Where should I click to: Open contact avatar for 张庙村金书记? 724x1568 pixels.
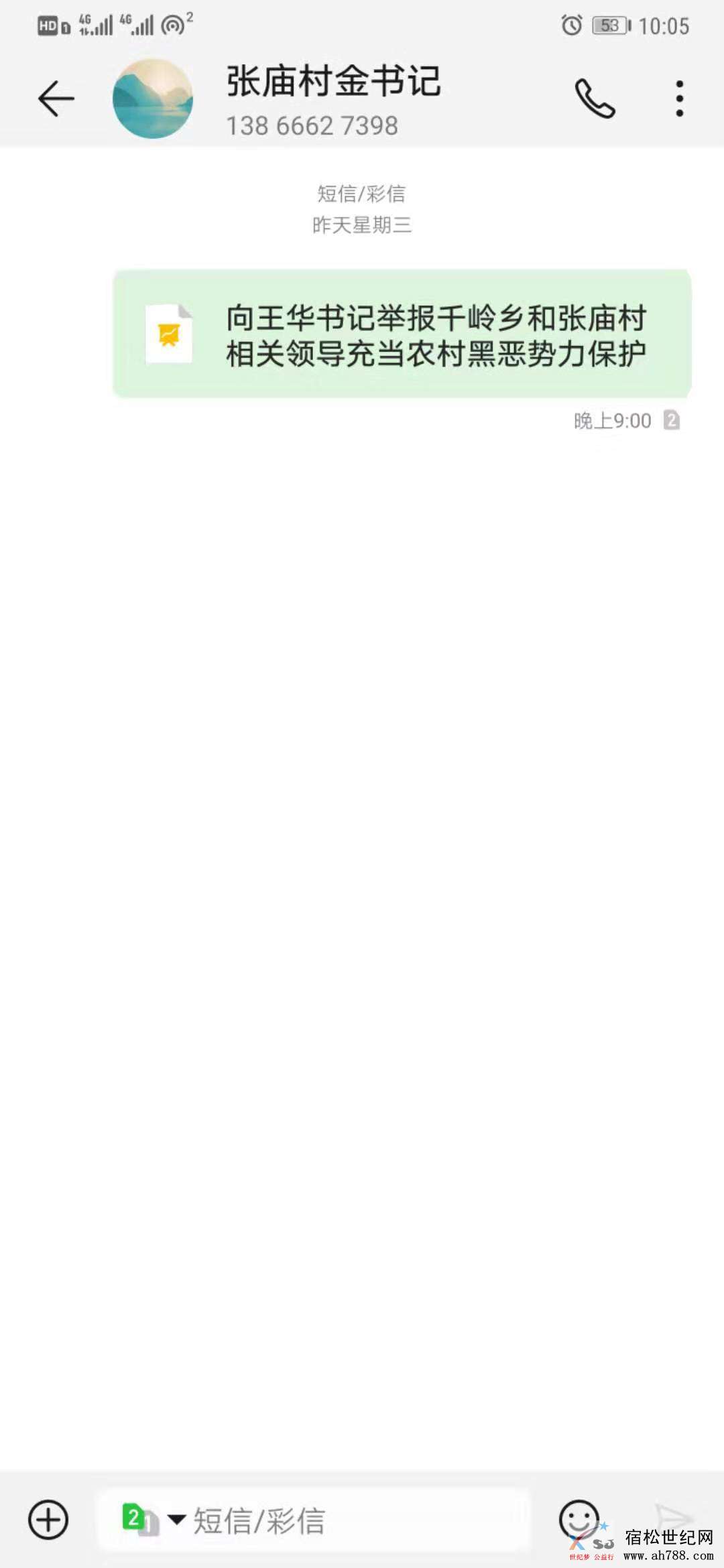click(153, 99)
